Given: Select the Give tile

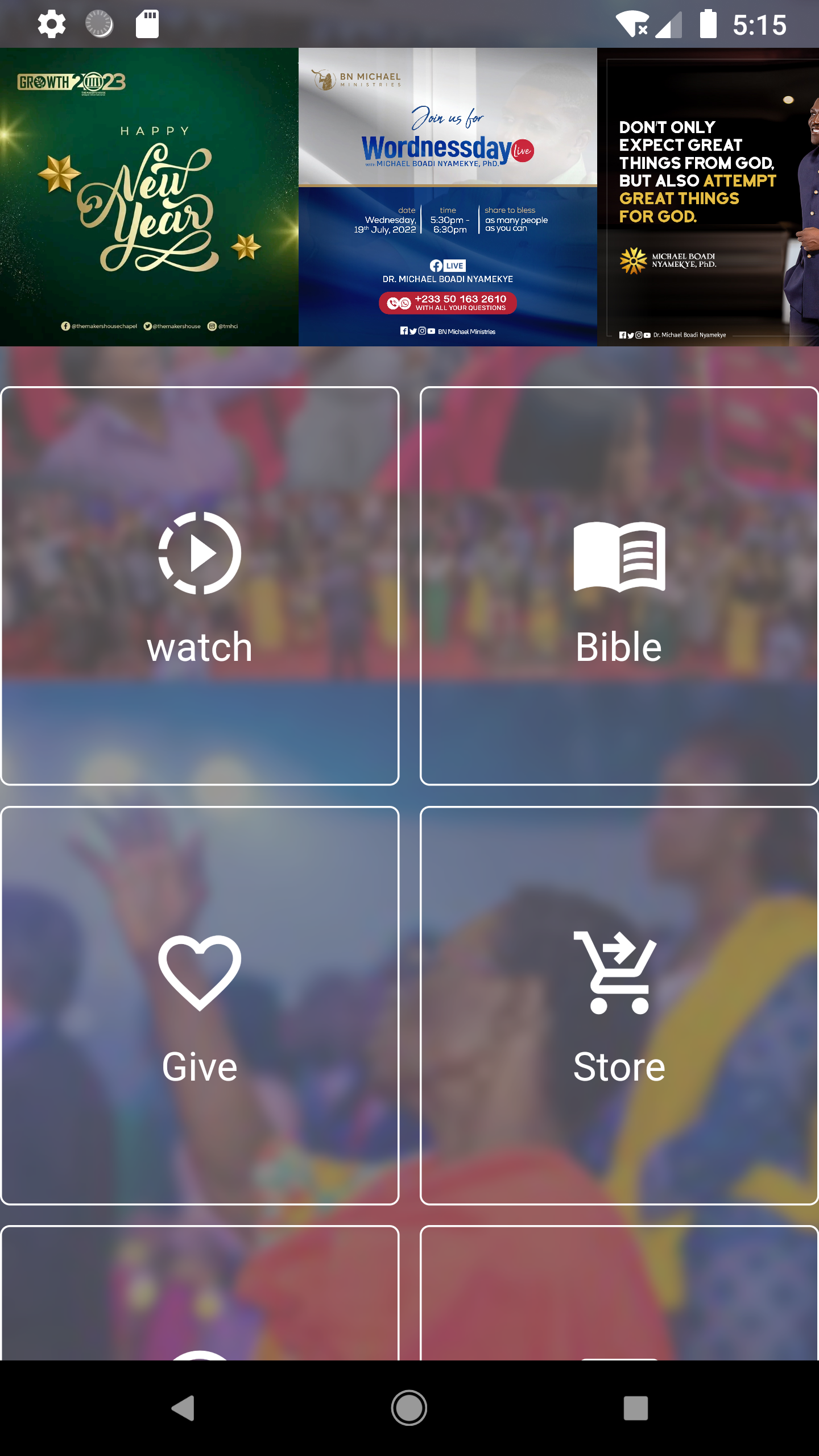Looking at the screenshot, I should (x=200, y=1006).
